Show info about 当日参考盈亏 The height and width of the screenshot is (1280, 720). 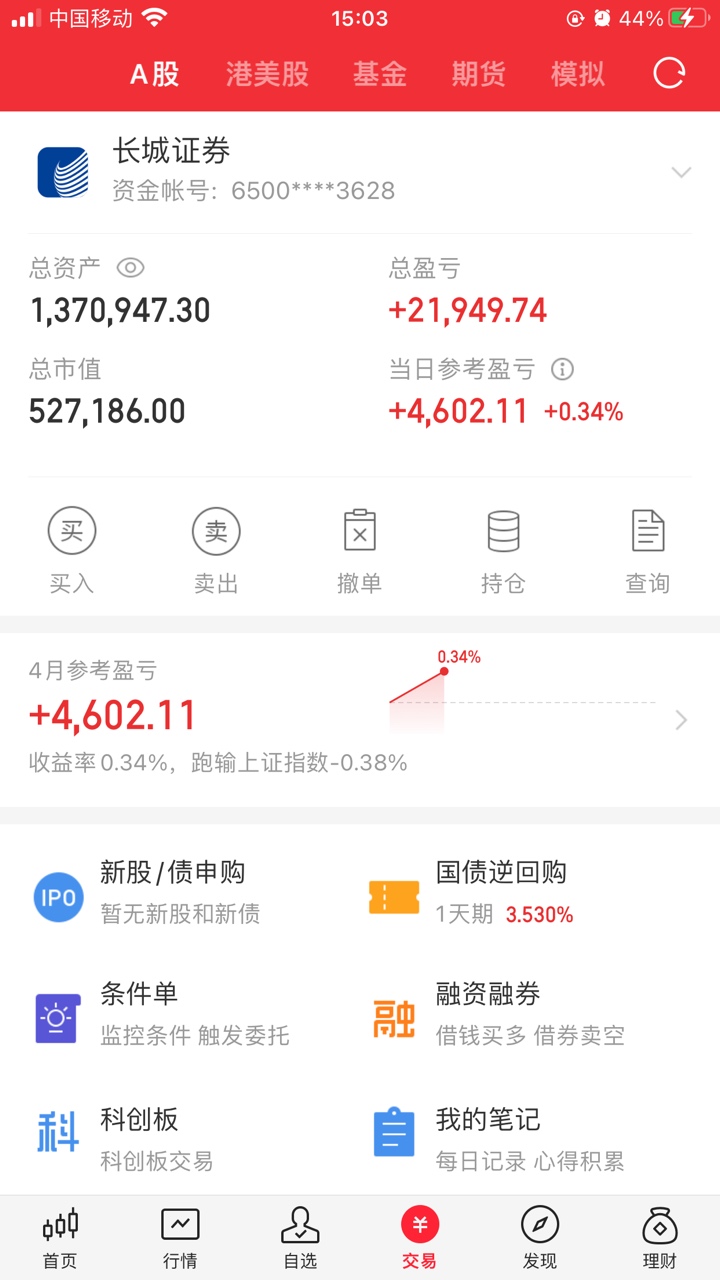coord(563,370)
